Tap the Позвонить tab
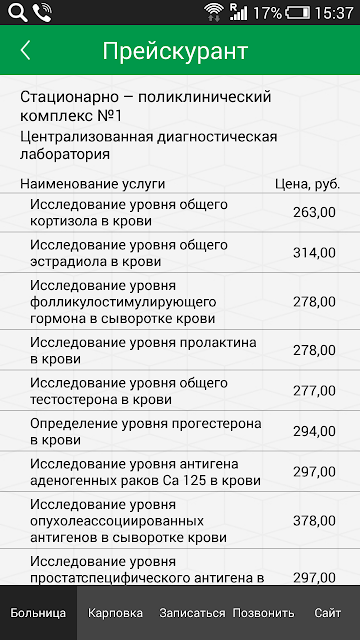 tap(263, 613)
